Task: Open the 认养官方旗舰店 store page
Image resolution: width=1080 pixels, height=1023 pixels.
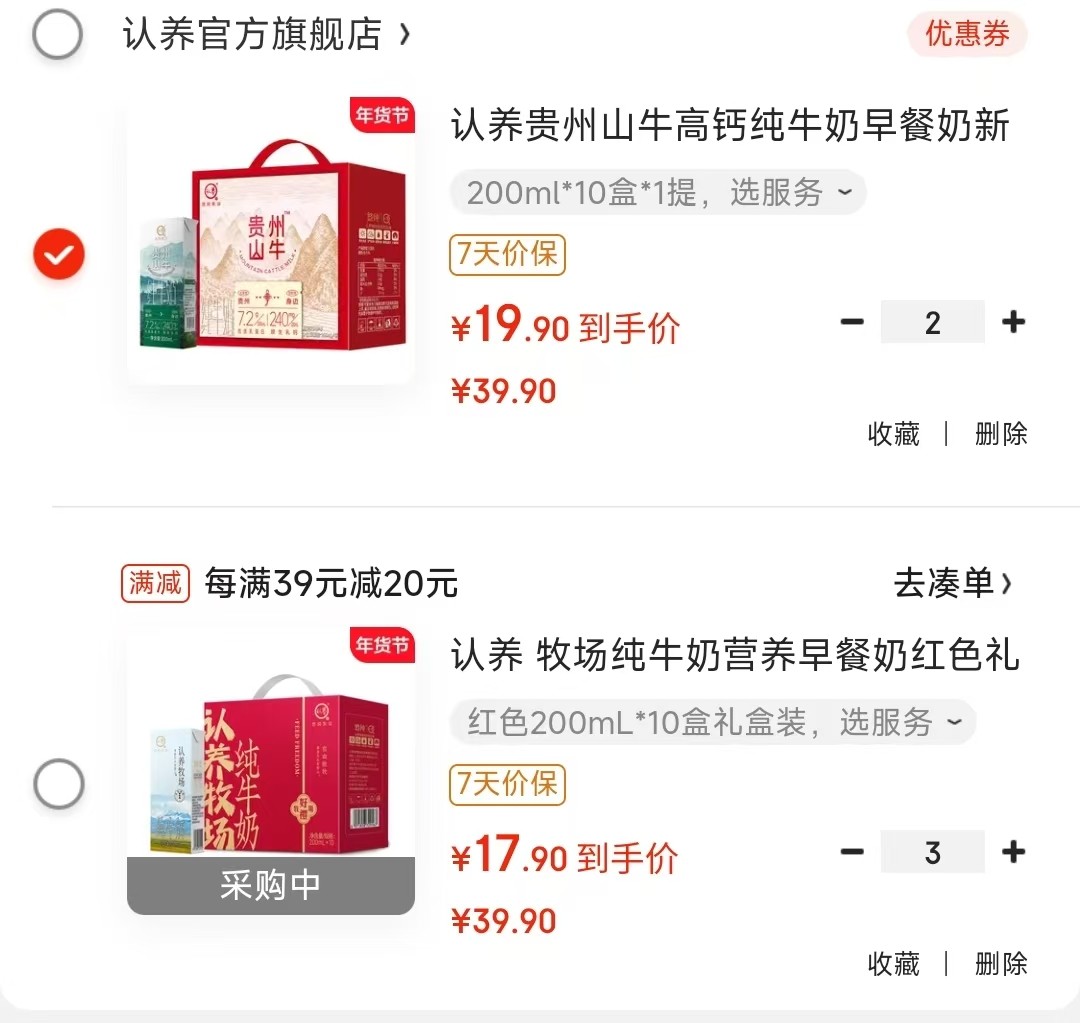Action: [265, 35]
